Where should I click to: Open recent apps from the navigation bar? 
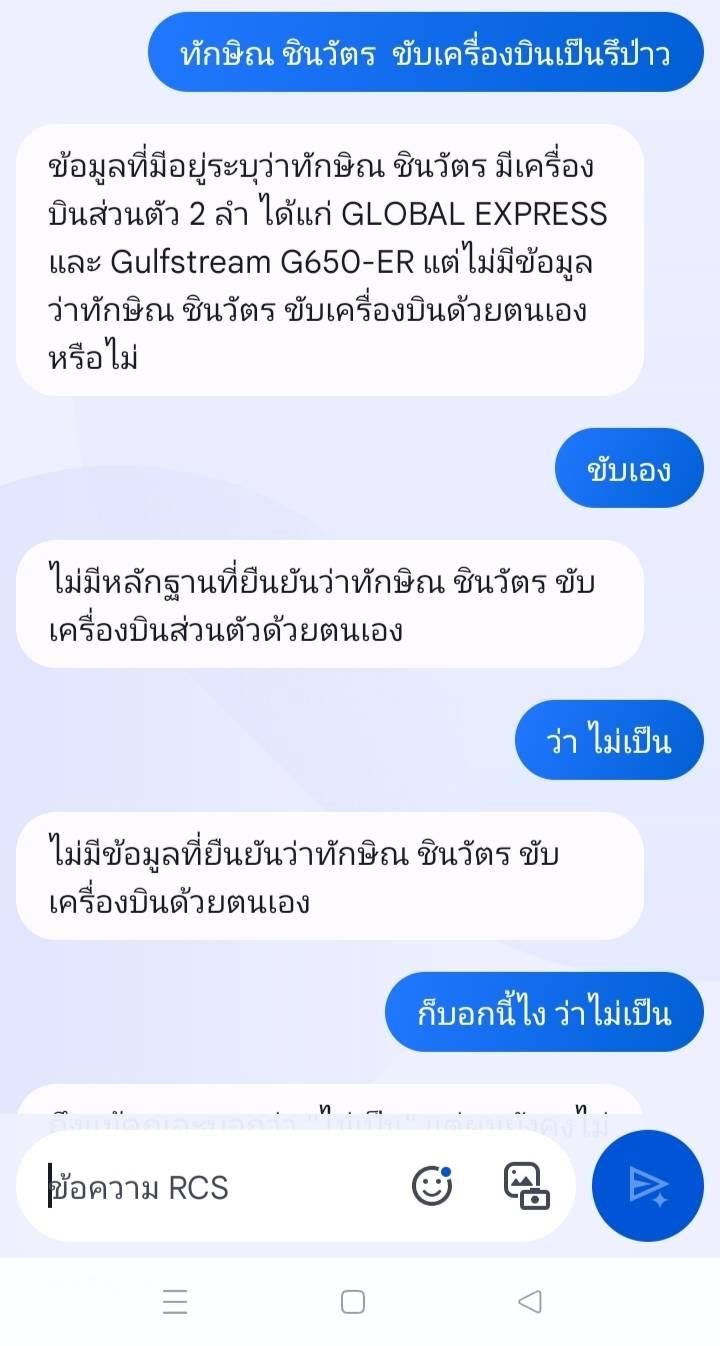point(175,1301)
